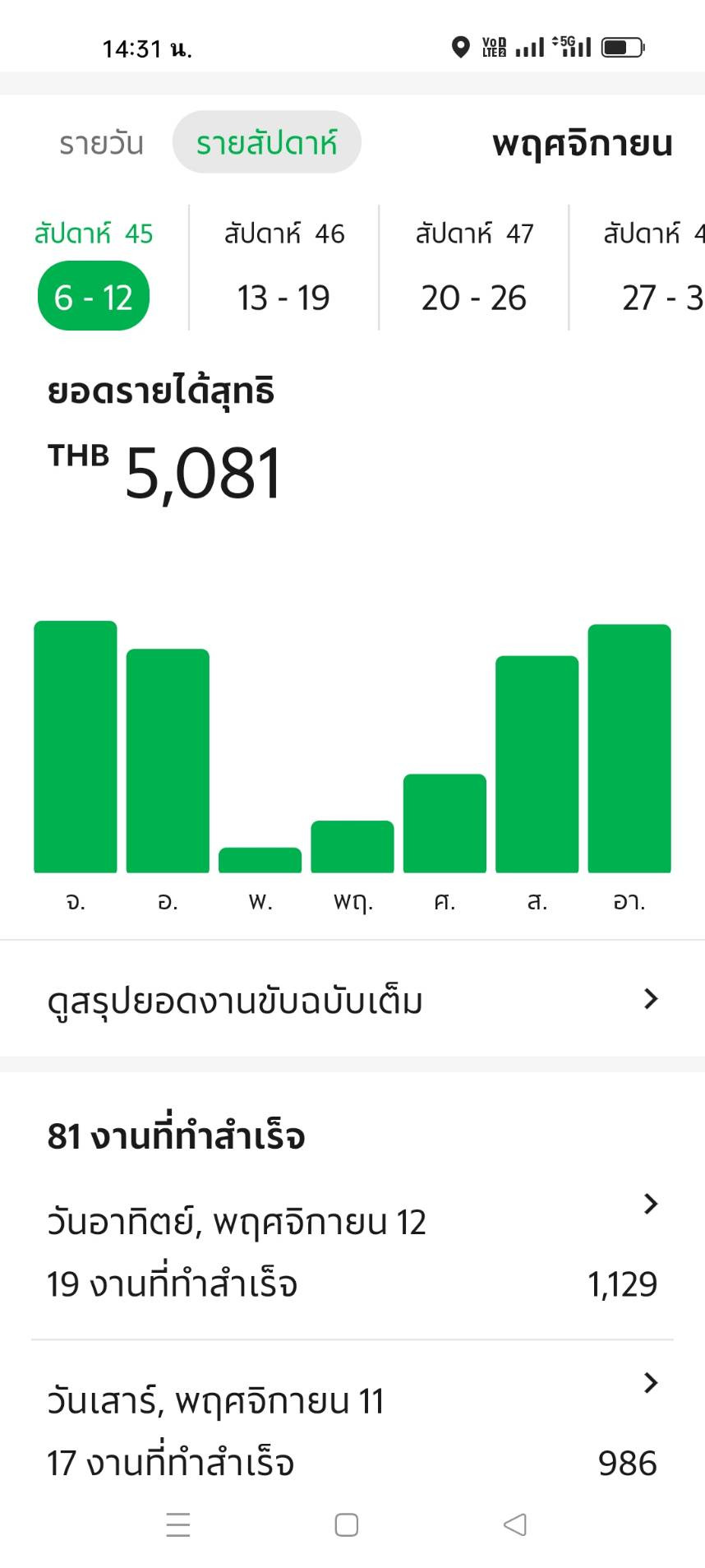Tap the system home button
Screen dimensions: 705x1568
click(x=347, y=1524)
